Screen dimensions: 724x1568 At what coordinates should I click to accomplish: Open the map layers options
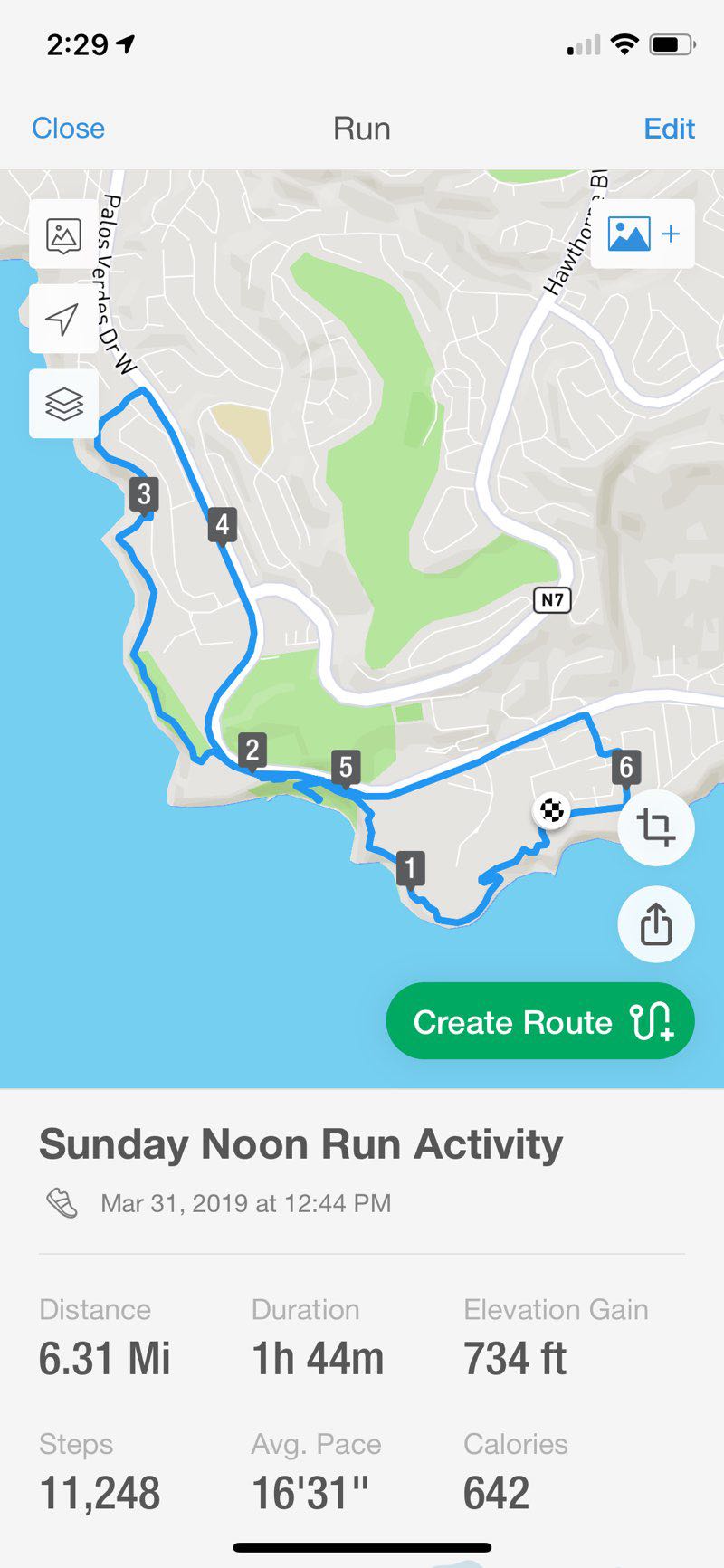click(63, 404)
